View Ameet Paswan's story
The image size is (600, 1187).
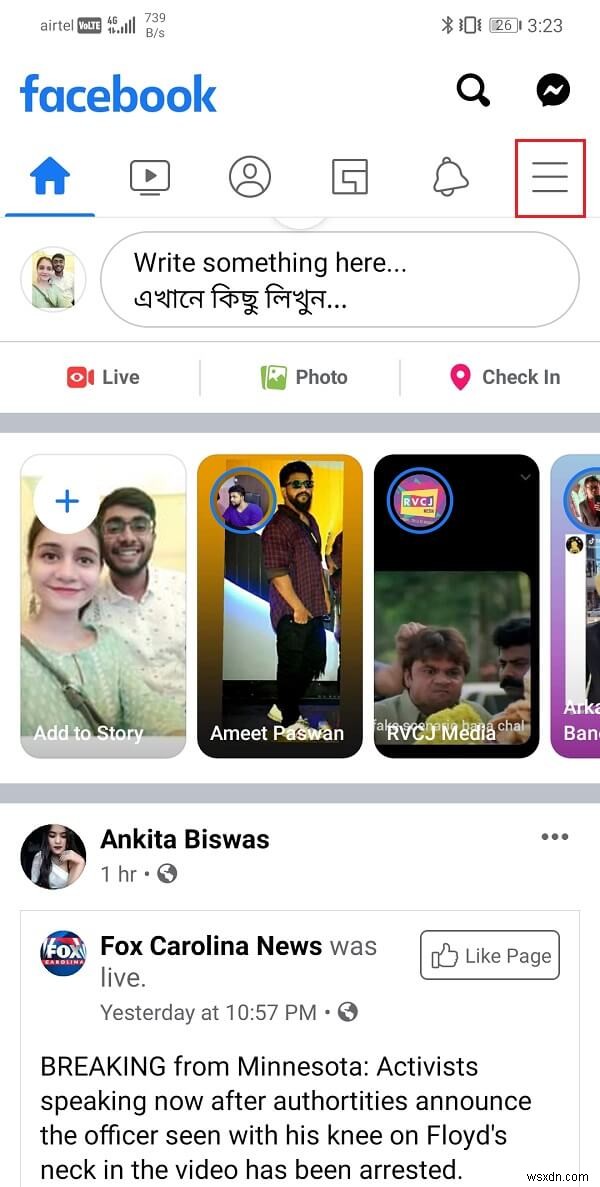(x=280, y=606)
